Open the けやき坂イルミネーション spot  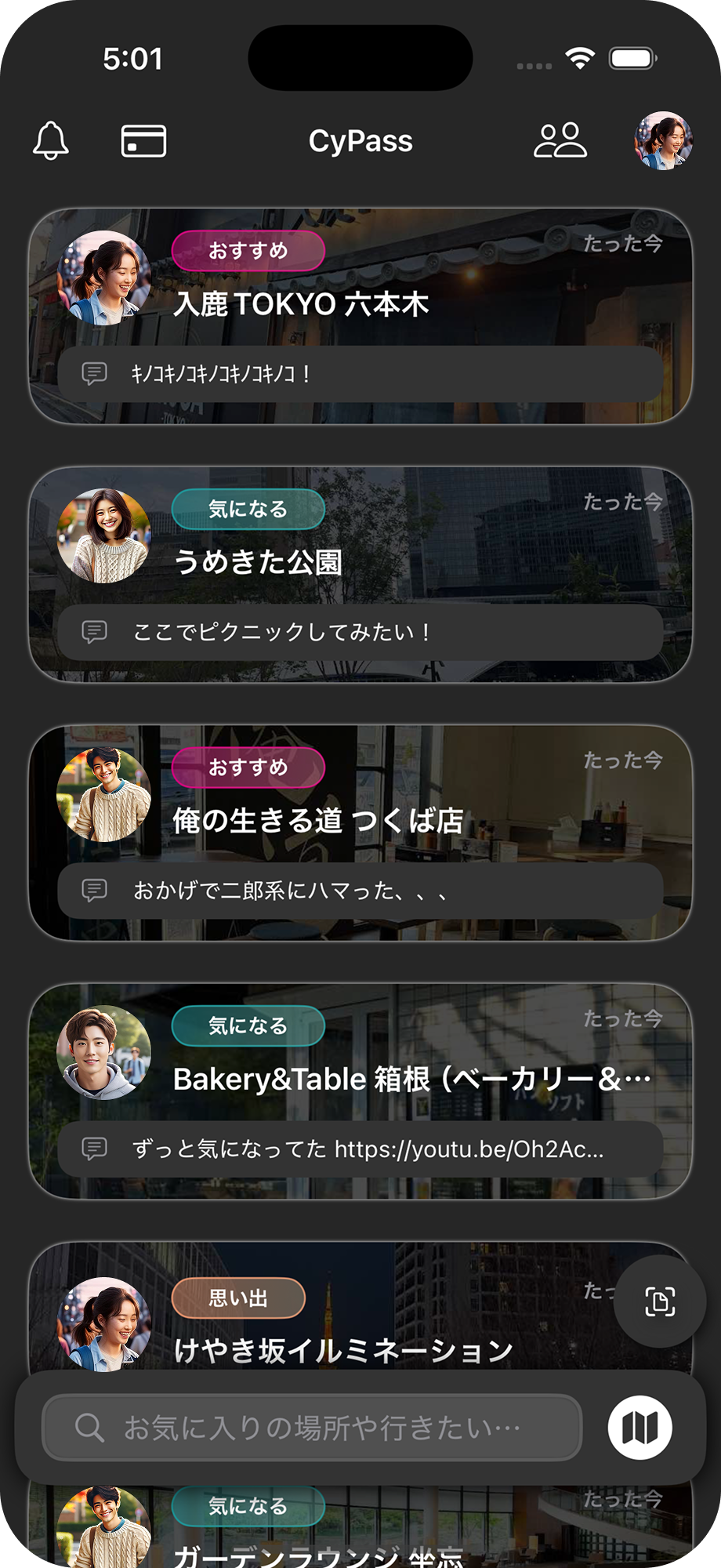coord(342,1349)
